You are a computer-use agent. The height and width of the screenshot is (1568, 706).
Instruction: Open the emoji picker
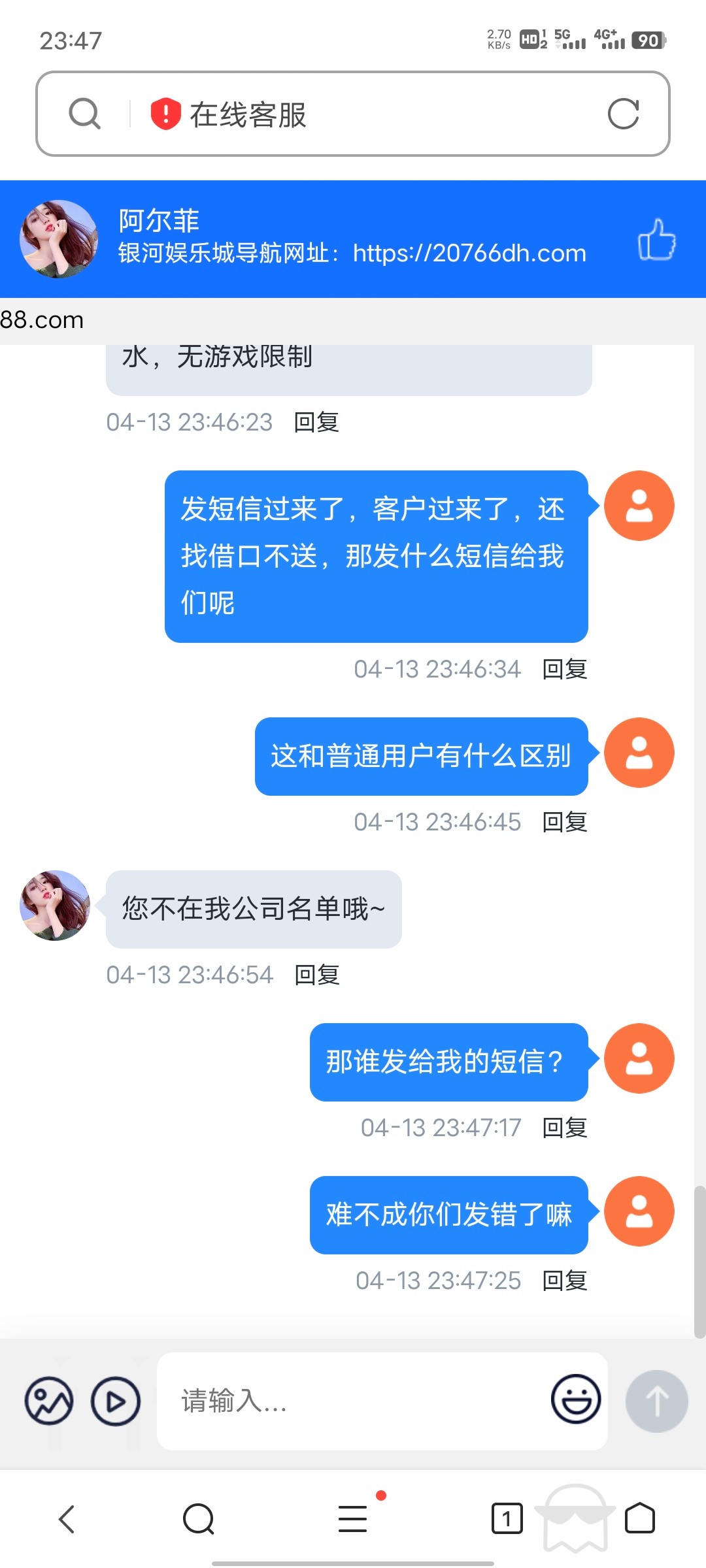(576, 1399)
